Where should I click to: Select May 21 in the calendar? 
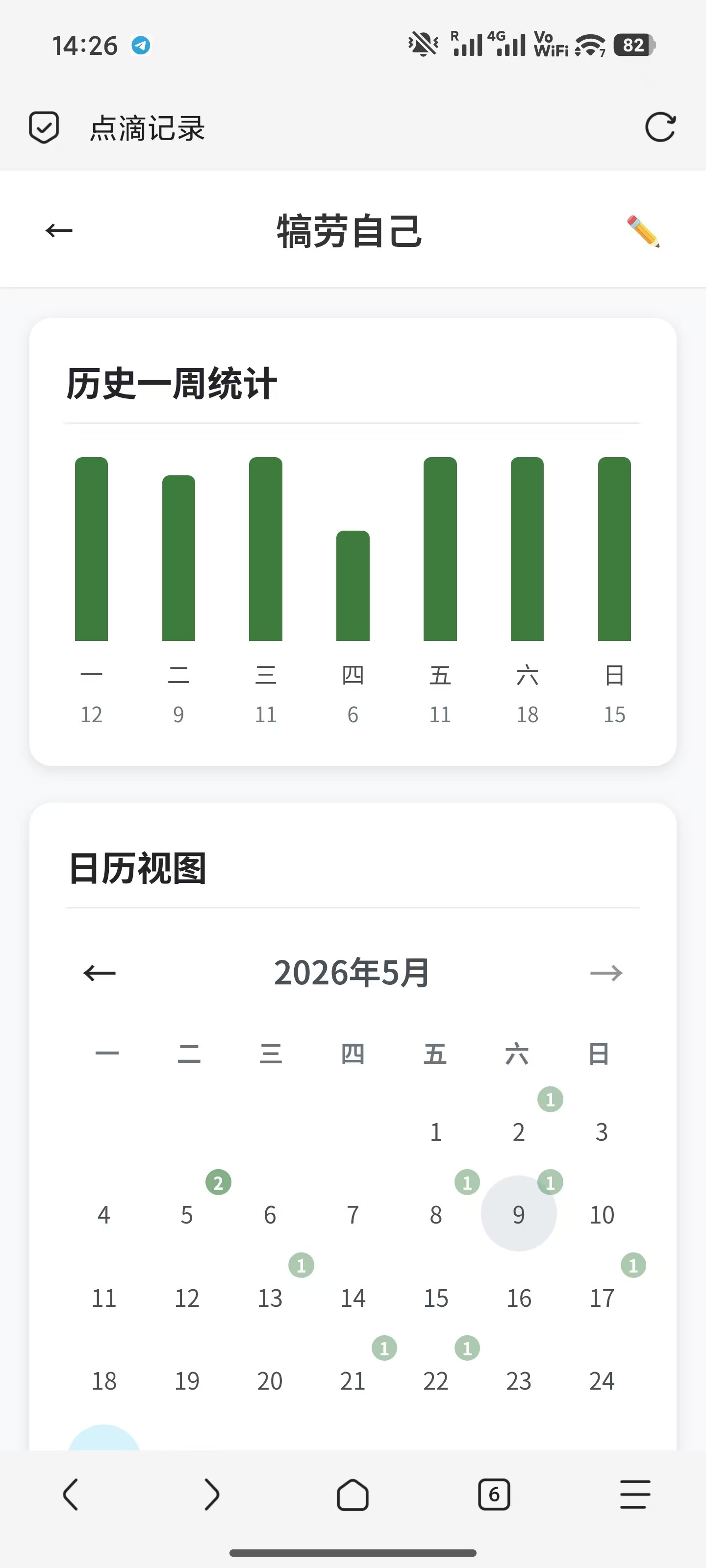click(x=353, y=1380)
